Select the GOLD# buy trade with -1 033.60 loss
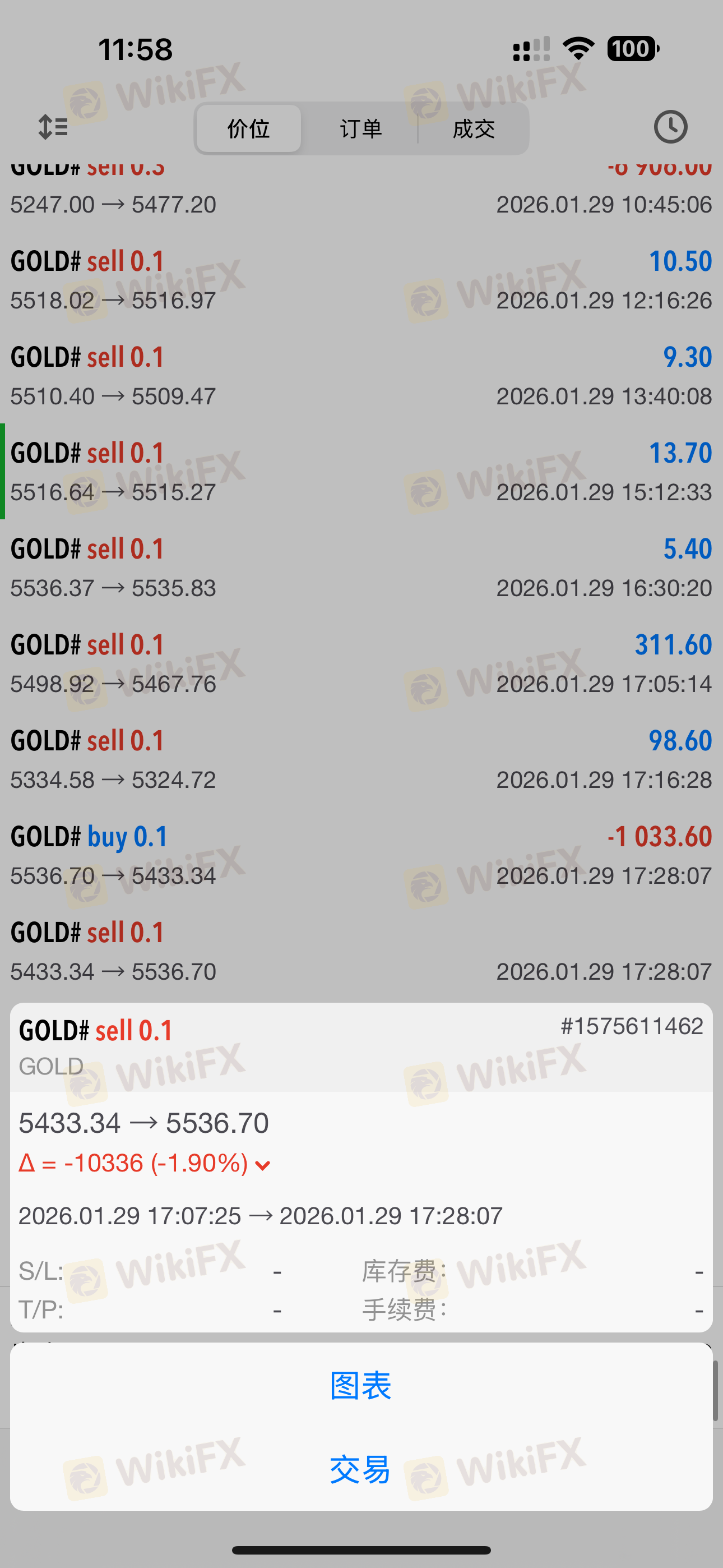Screen dimensions: 723x1568 (x=361, y=855)
